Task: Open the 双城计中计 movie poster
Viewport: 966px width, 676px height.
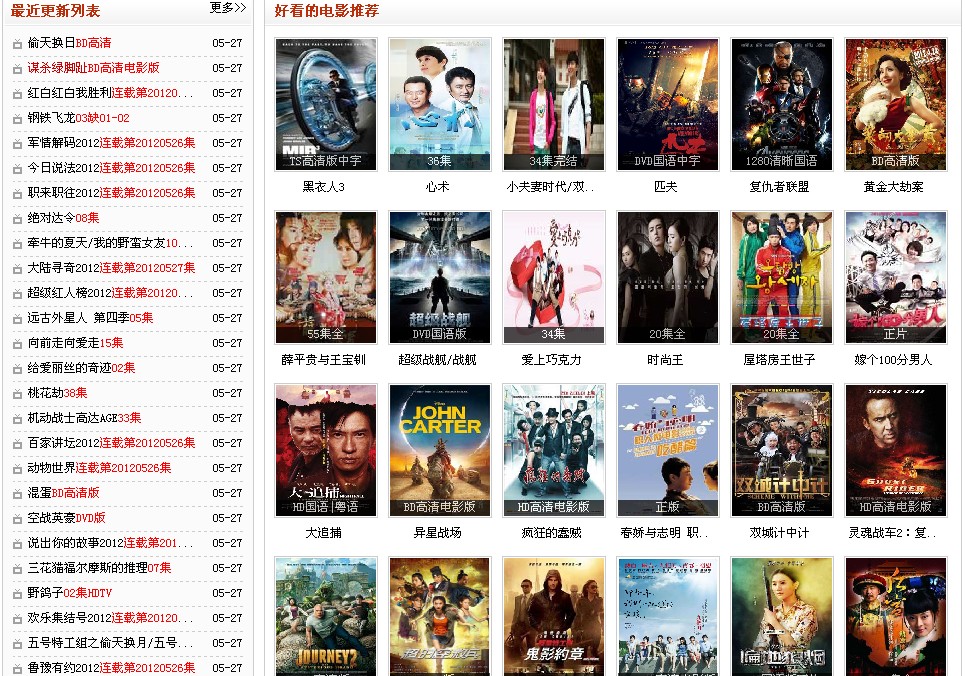Action: [782, 450]
